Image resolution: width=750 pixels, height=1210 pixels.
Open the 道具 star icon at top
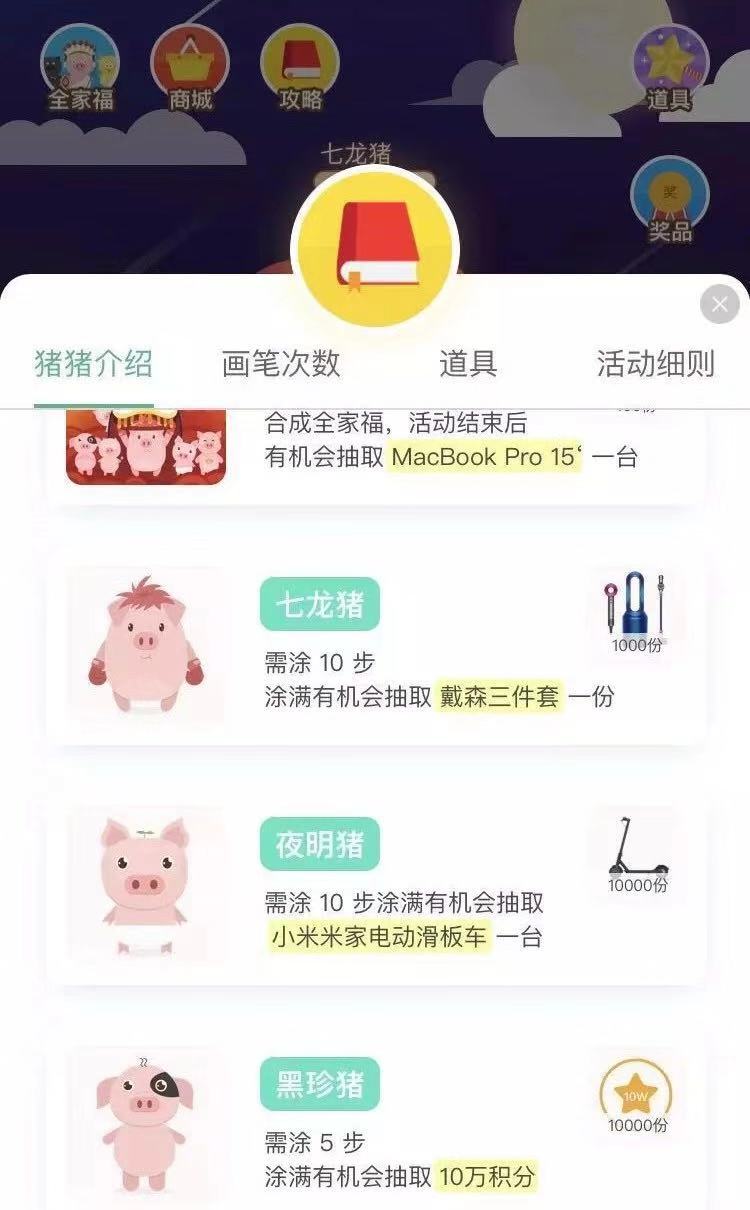(x=670, y=66)
